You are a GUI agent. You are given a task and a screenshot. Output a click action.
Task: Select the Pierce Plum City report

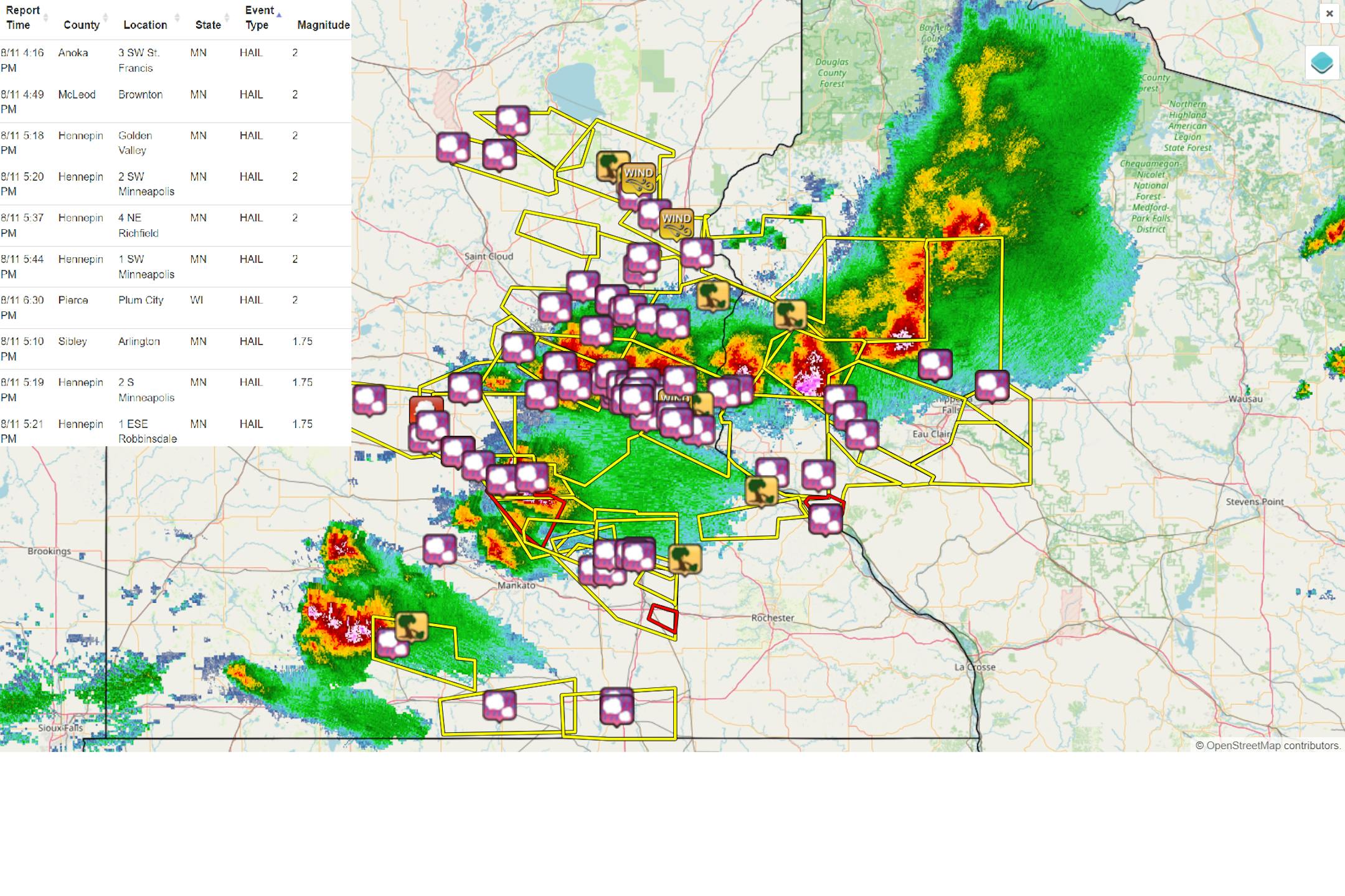tap(174, 308)
